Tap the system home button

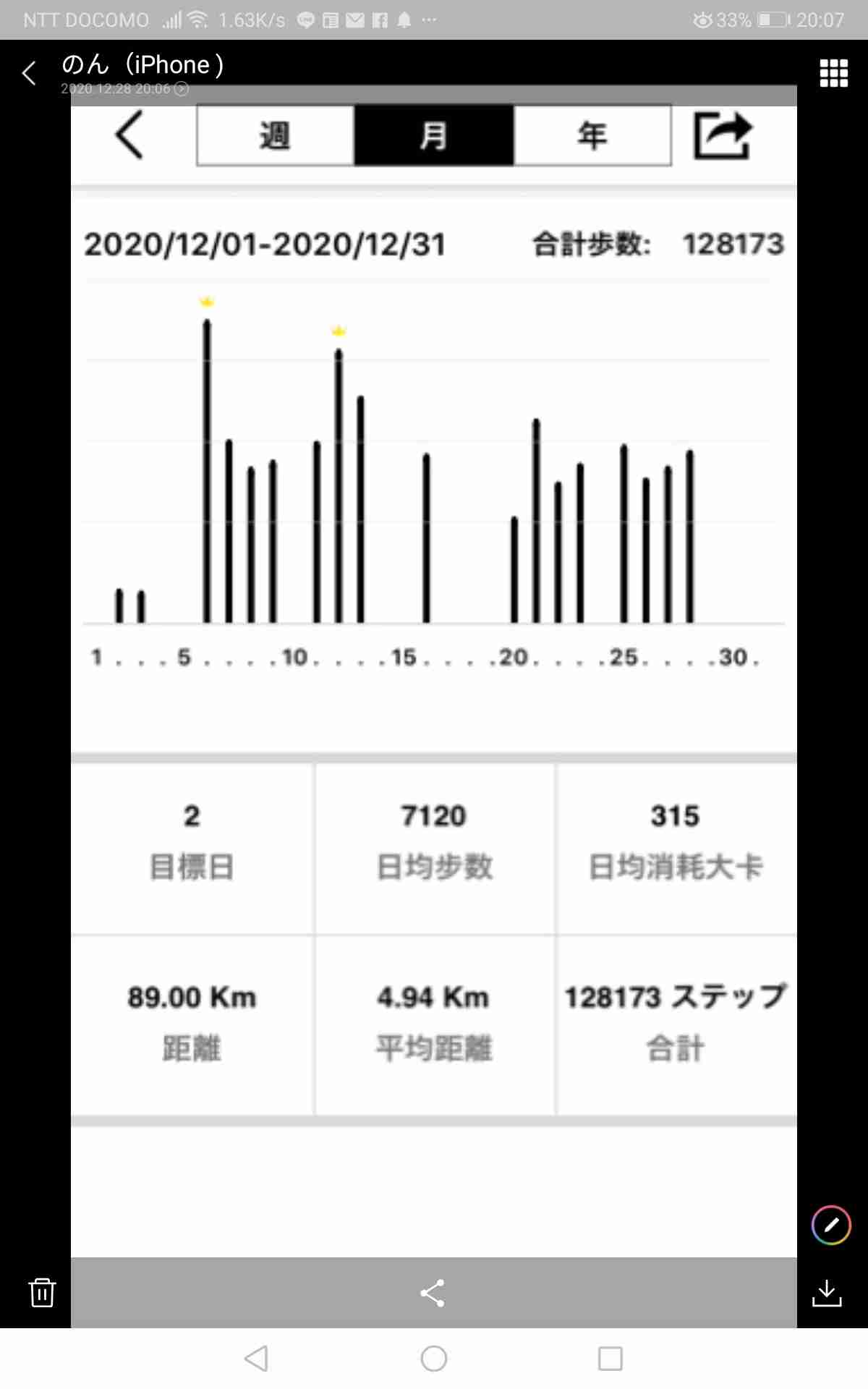point(434,1359)
